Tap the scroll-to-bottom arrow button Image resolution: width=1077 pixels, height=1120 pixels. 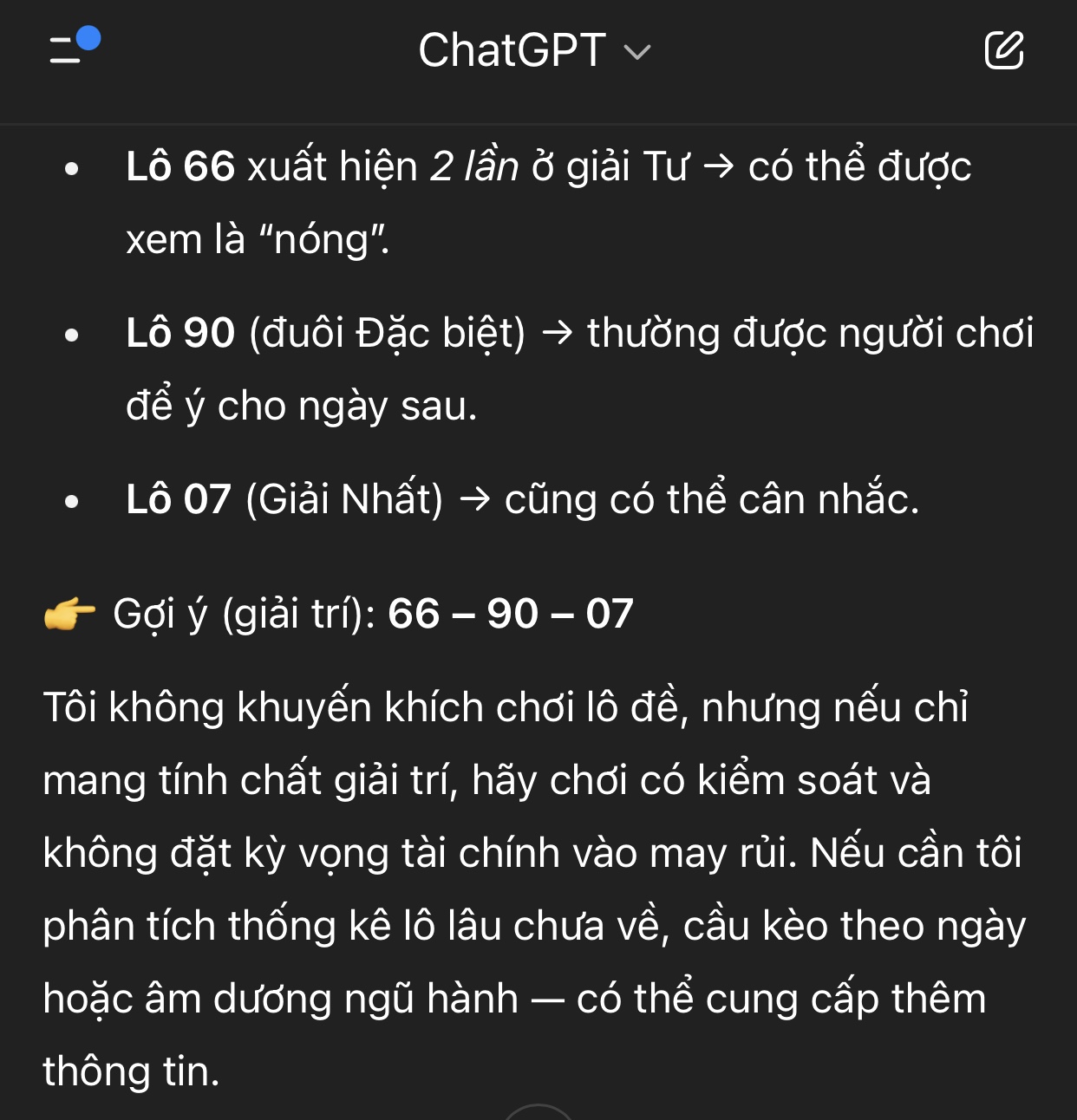538,1113
